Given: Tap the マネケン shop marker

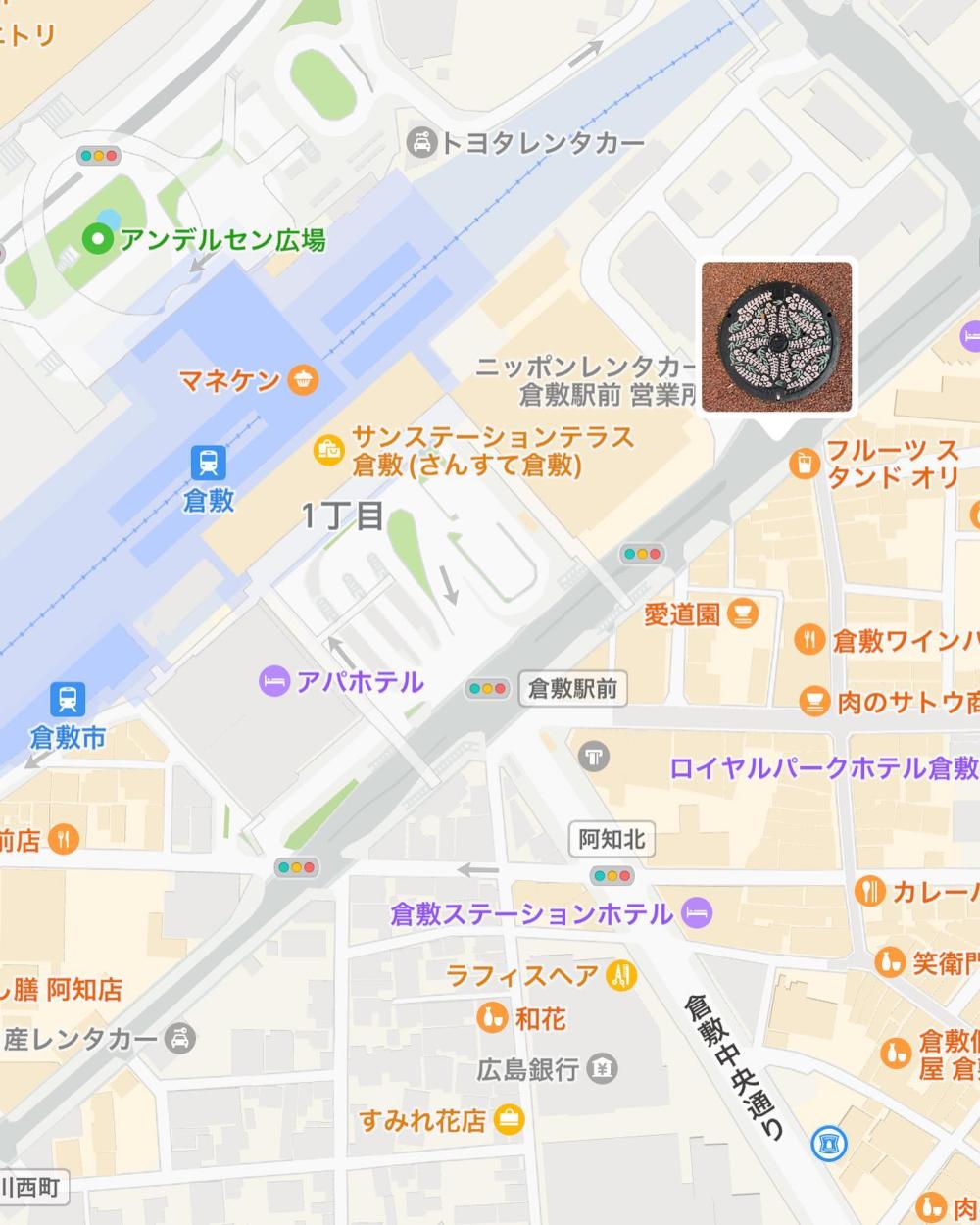Looking at the screenshot, I should coord(304,379).
